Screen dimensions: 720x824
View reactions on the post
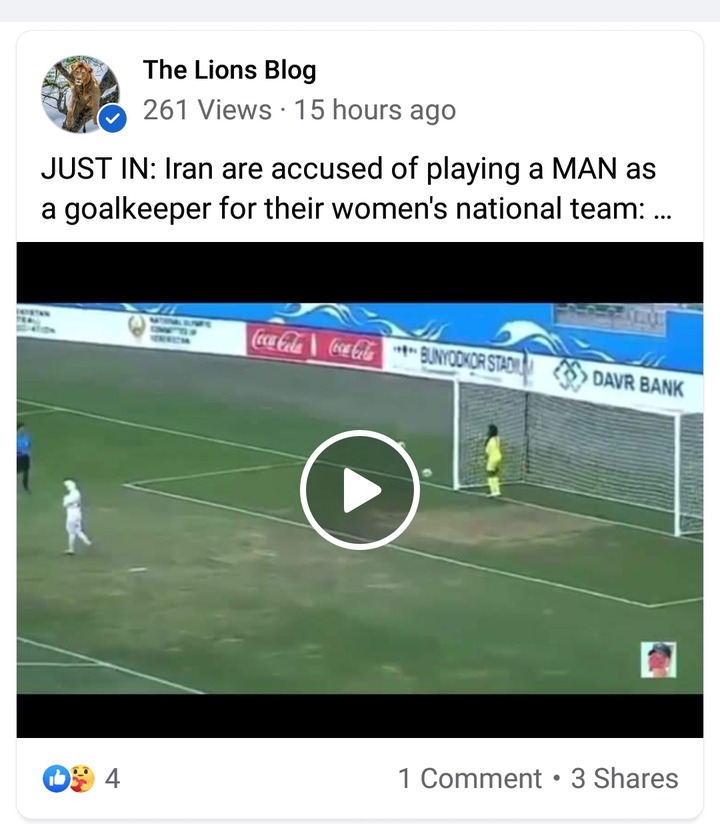tap(82, 778)
